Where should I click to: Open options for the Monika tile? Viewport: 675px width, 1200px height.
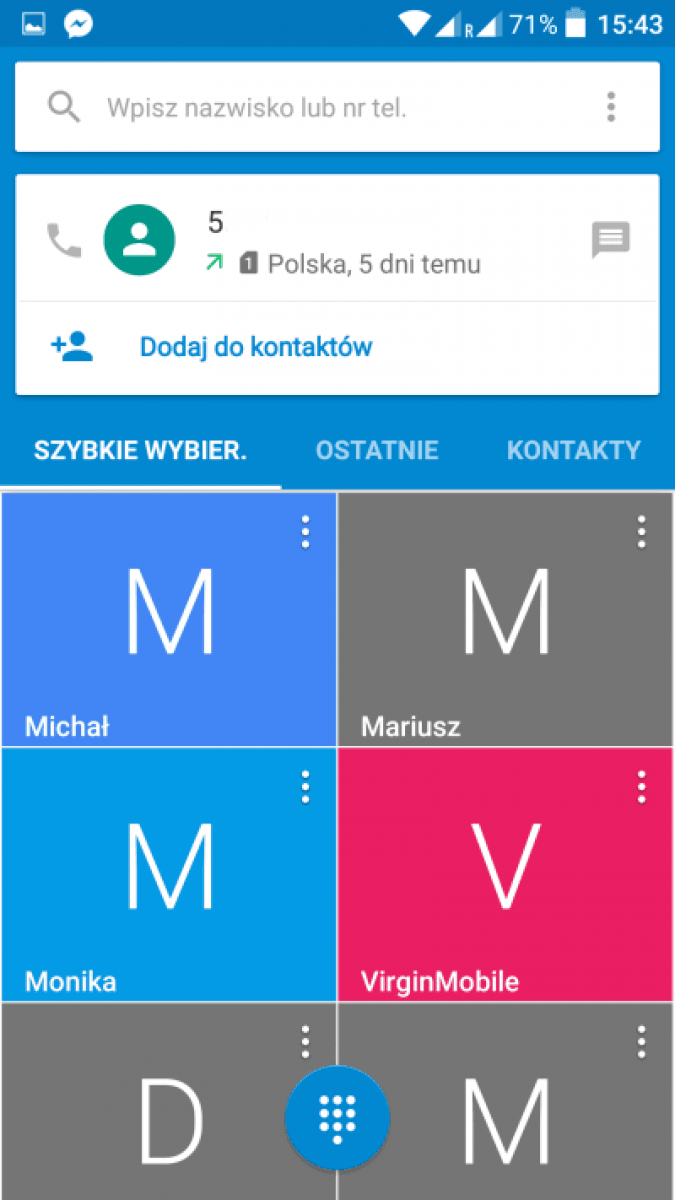pyautogui.click(x=306, y=786)
